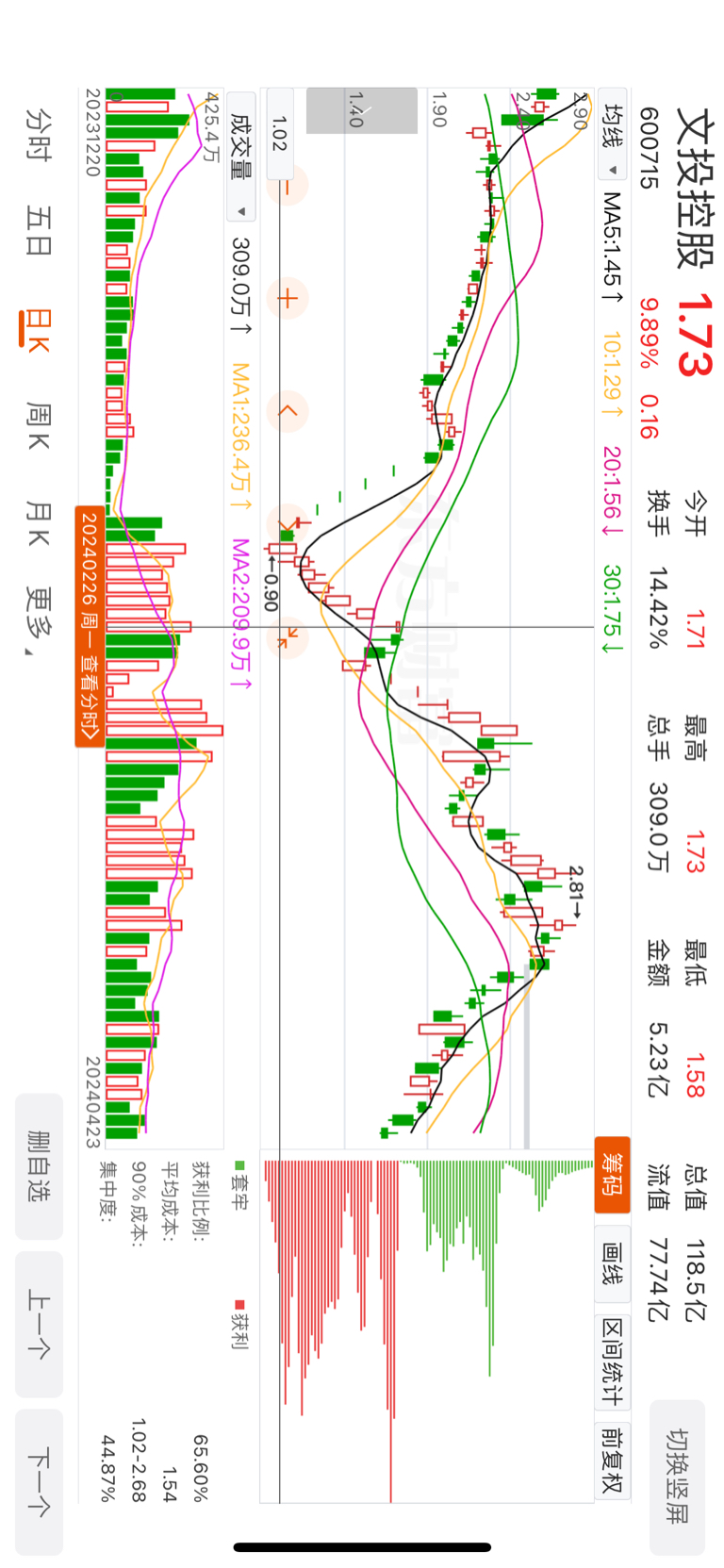Move the chart cursor with the left arrow
Screen dimensions: 724x1568
point(287,411)
